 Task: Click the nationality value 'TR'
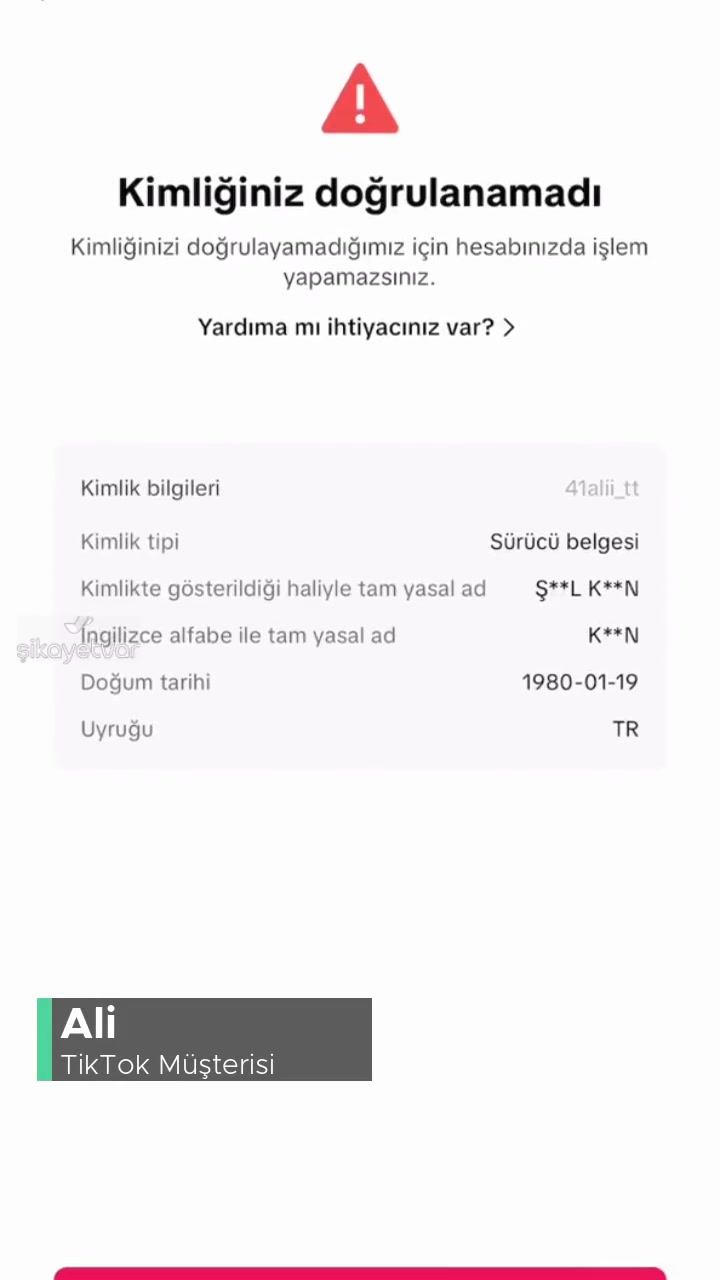[626, 729]
